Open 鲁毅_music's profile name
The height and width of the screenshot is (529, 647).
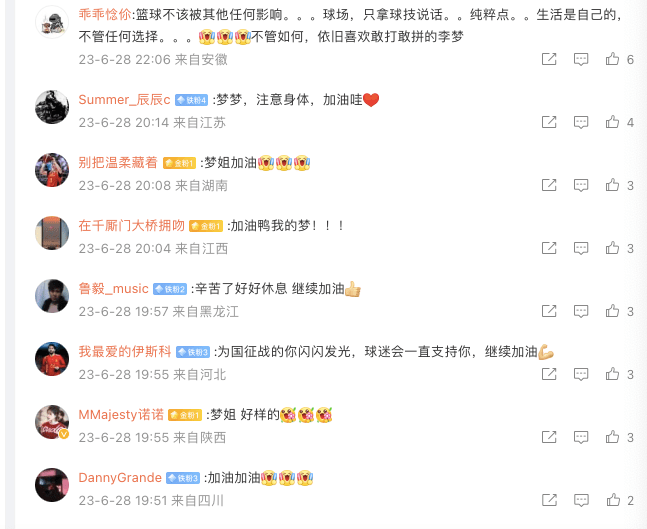coord(114,289)
